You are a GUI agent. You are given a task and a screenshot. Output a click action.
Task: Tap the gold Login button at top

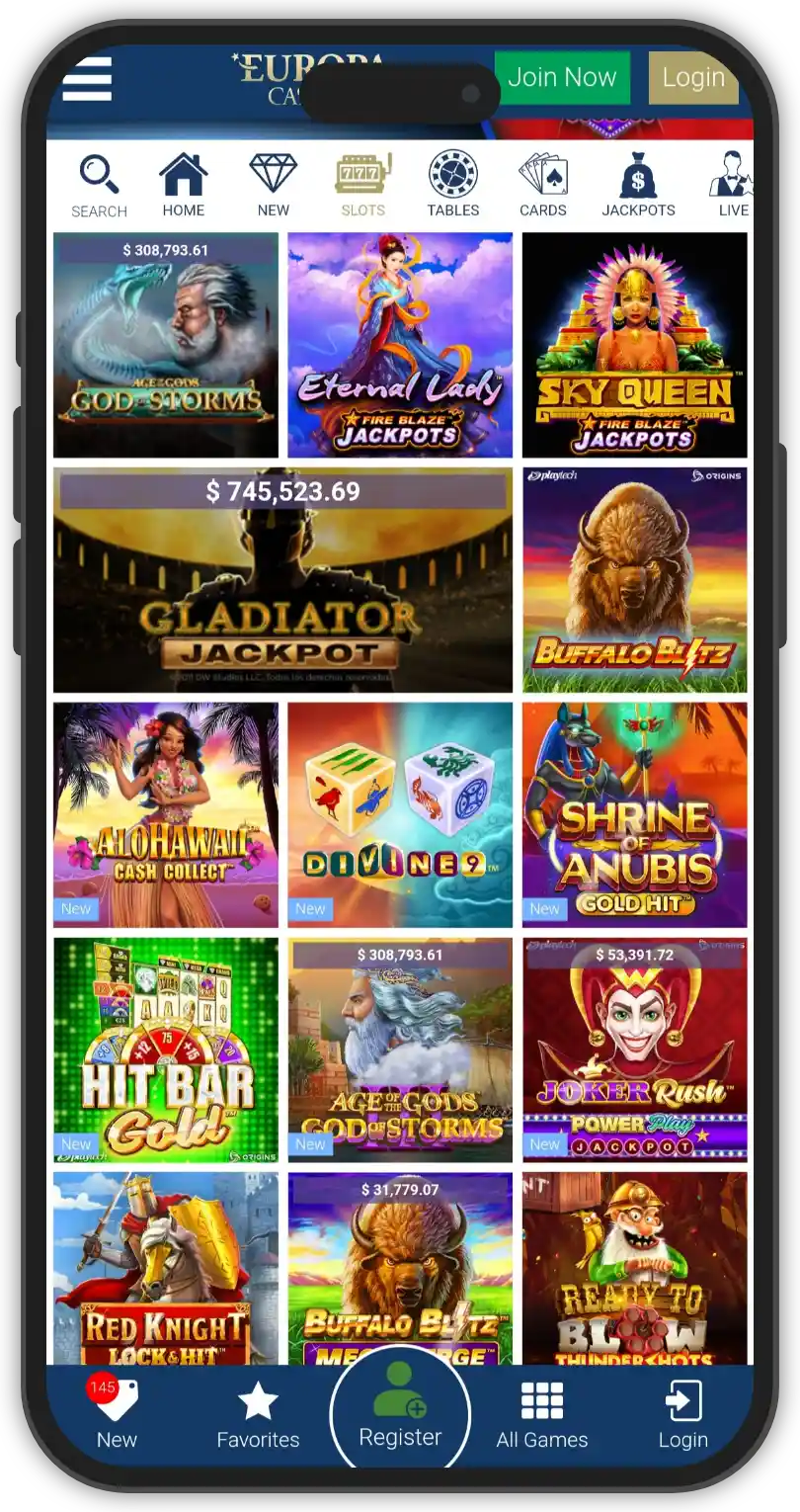692,77
